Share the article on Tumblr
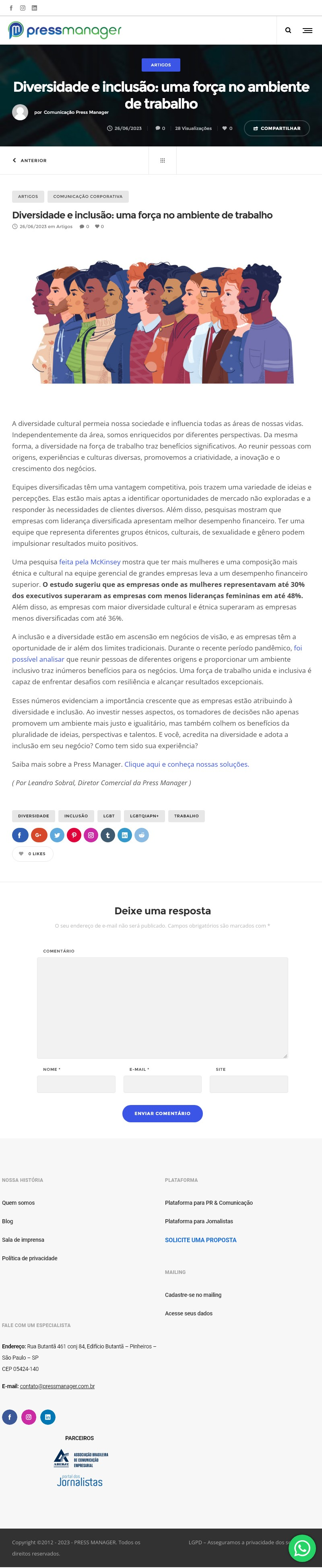Image resolution: width=322 pixels, height=1568 pixels. [x=108, y=835]
